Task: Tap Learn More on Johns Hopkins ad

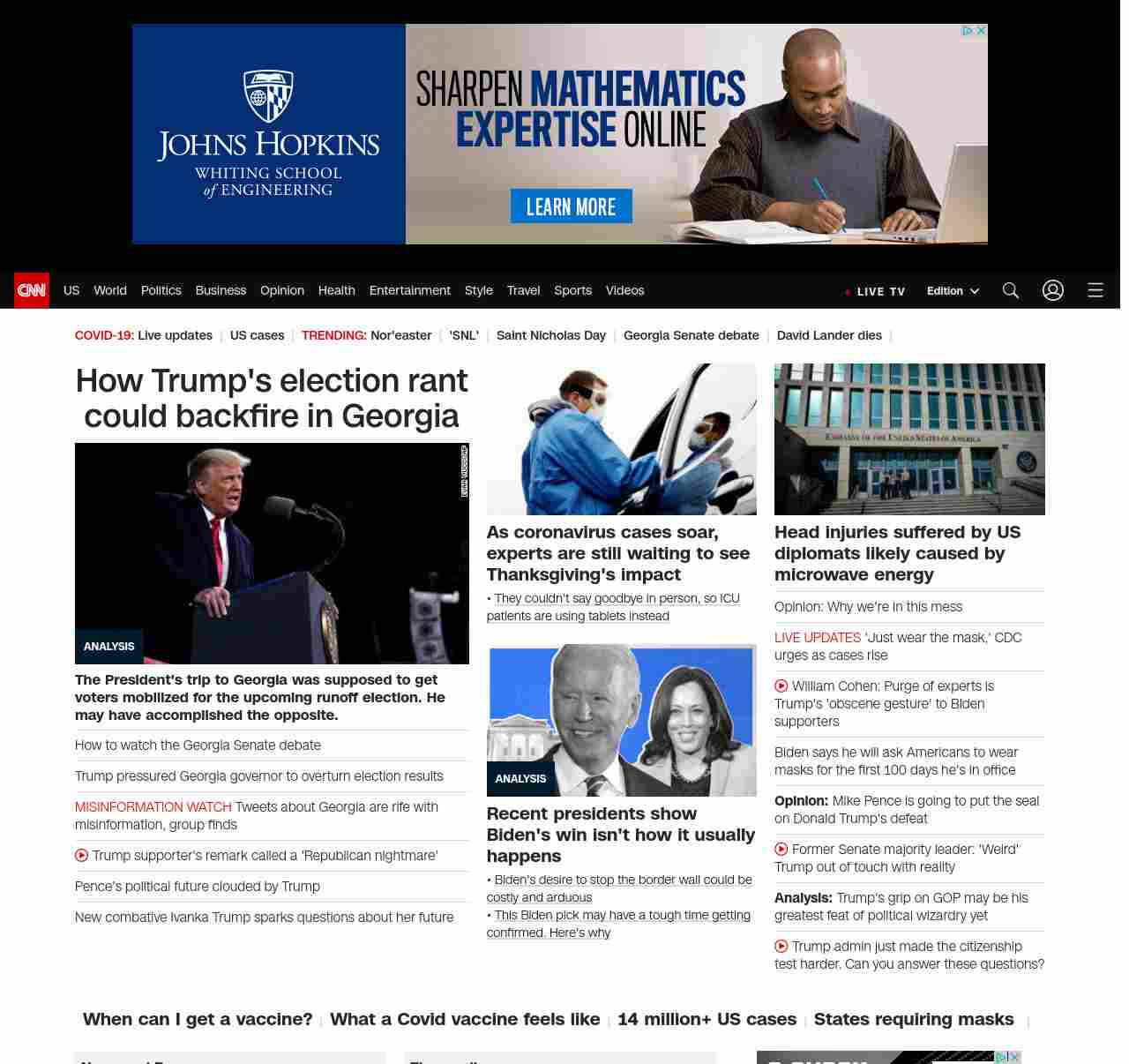Action: (x=571, y=206)
